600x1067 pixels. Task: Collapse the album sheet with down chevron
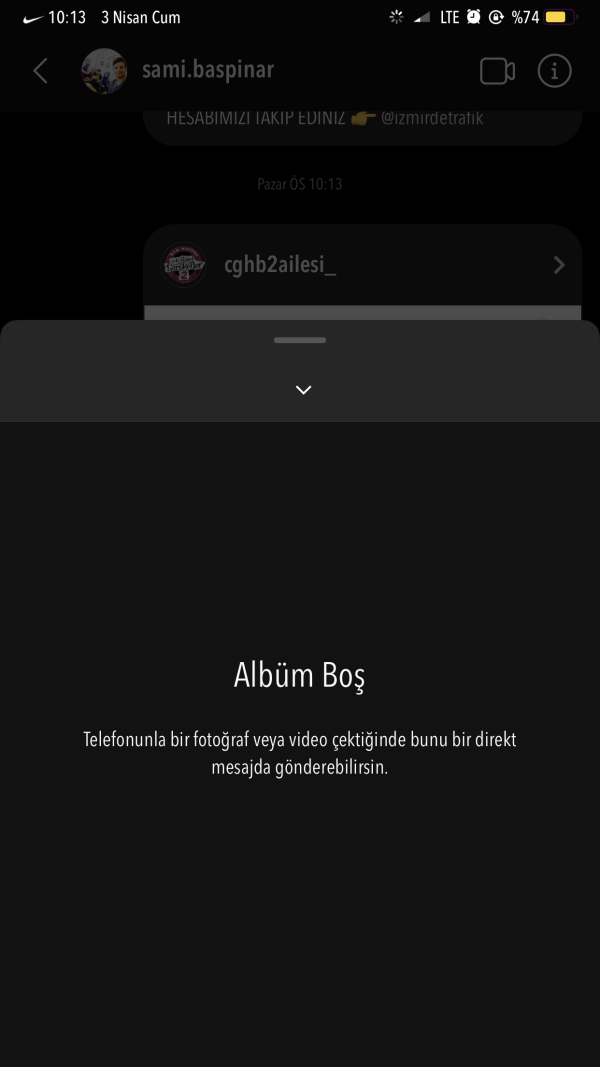[304, 390]
